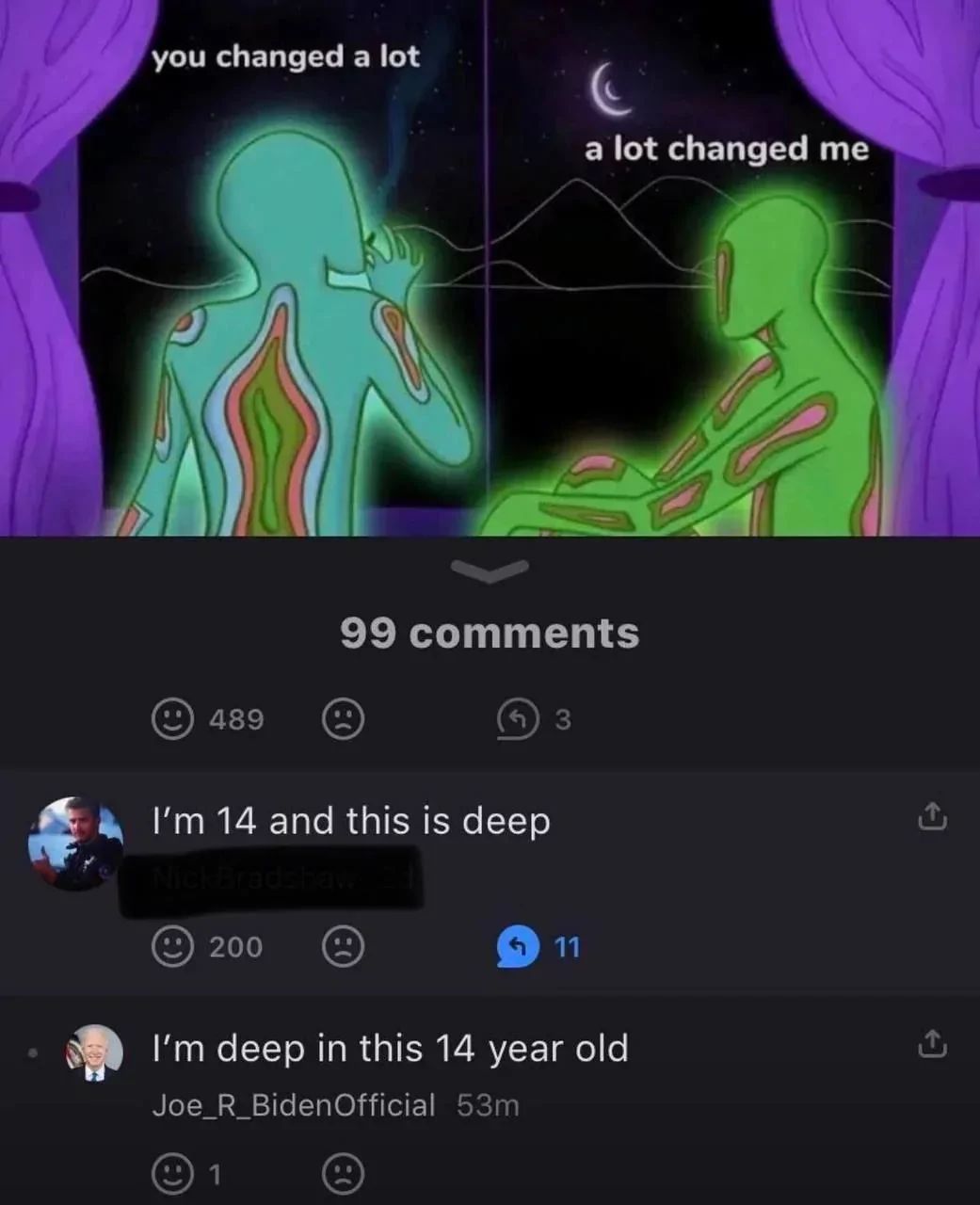980x1205 pixels.
Task: Smile the Joe_R_BidenOfficial comment
Action: click(172, 1174)
